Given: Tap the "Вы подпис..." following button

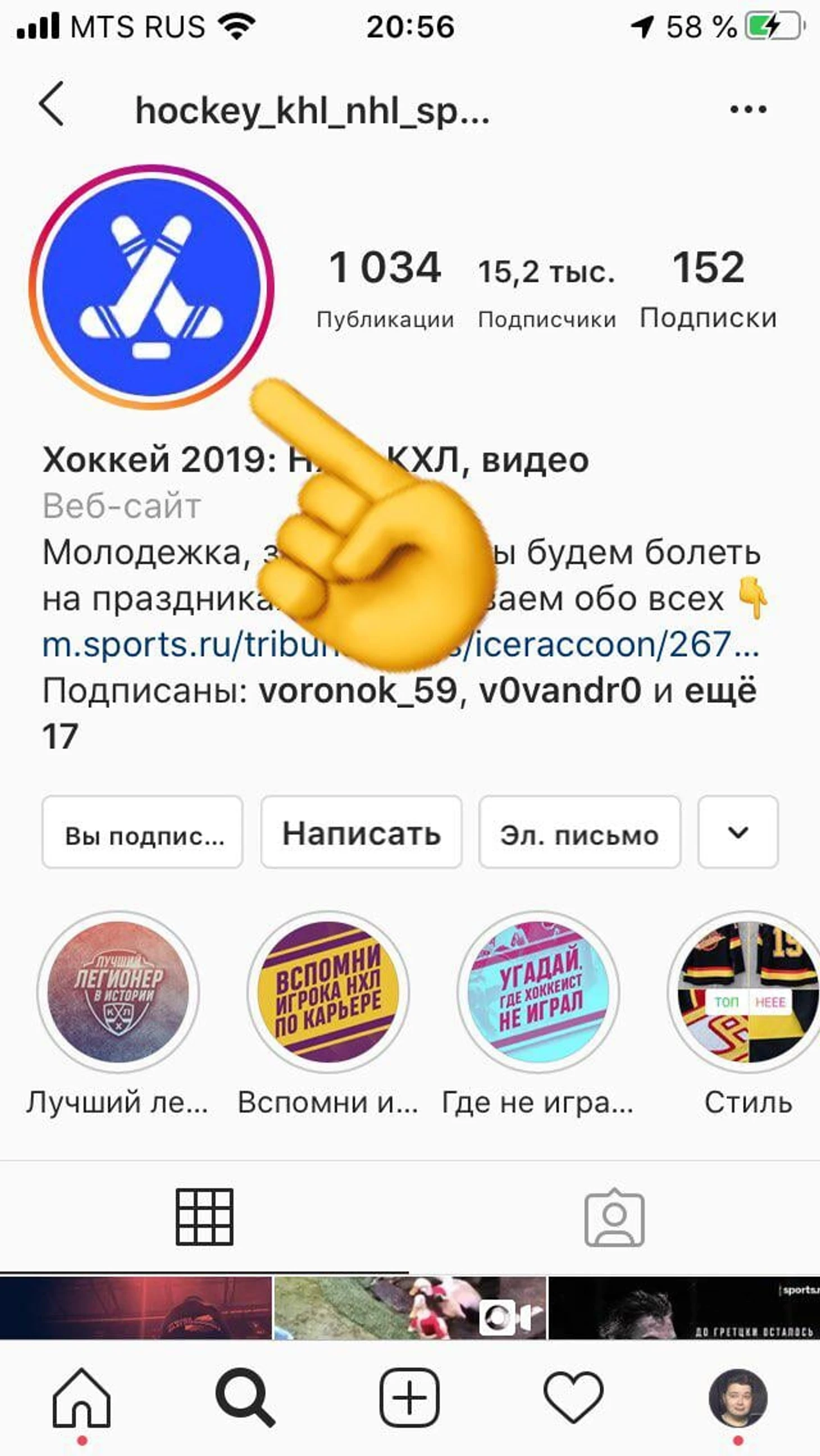Looking at the screenshot, I should coord(143,832).
